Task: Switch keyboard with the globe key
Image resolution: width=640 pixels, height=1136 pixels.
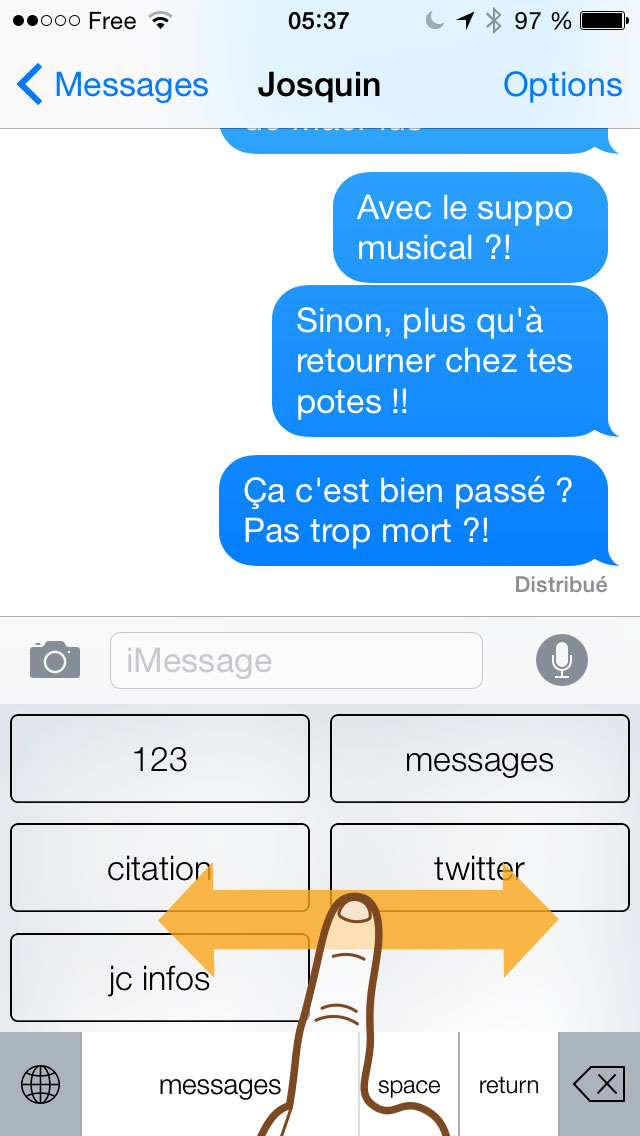Action: pyautogui.click(x=41, y=1085)
